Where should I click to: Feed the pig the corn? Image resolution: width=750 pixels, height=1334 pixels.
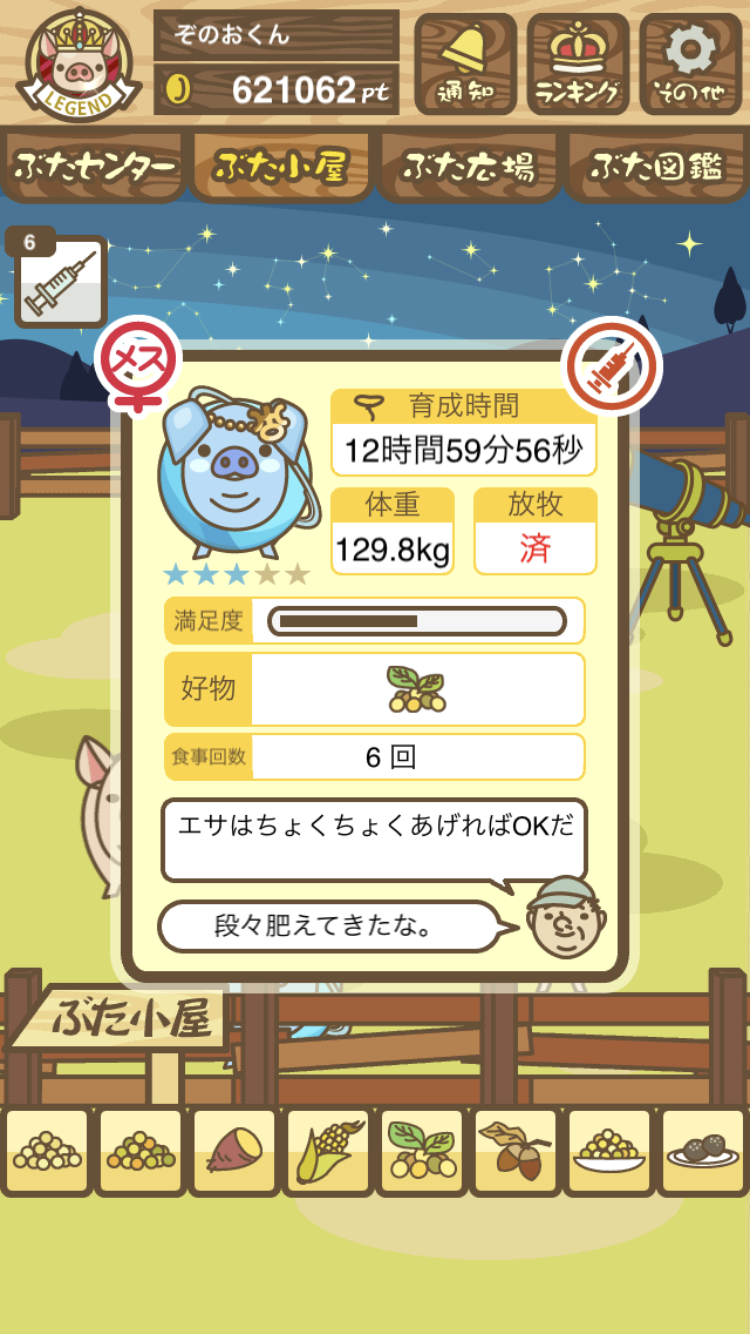click(x=327, y=1151)
